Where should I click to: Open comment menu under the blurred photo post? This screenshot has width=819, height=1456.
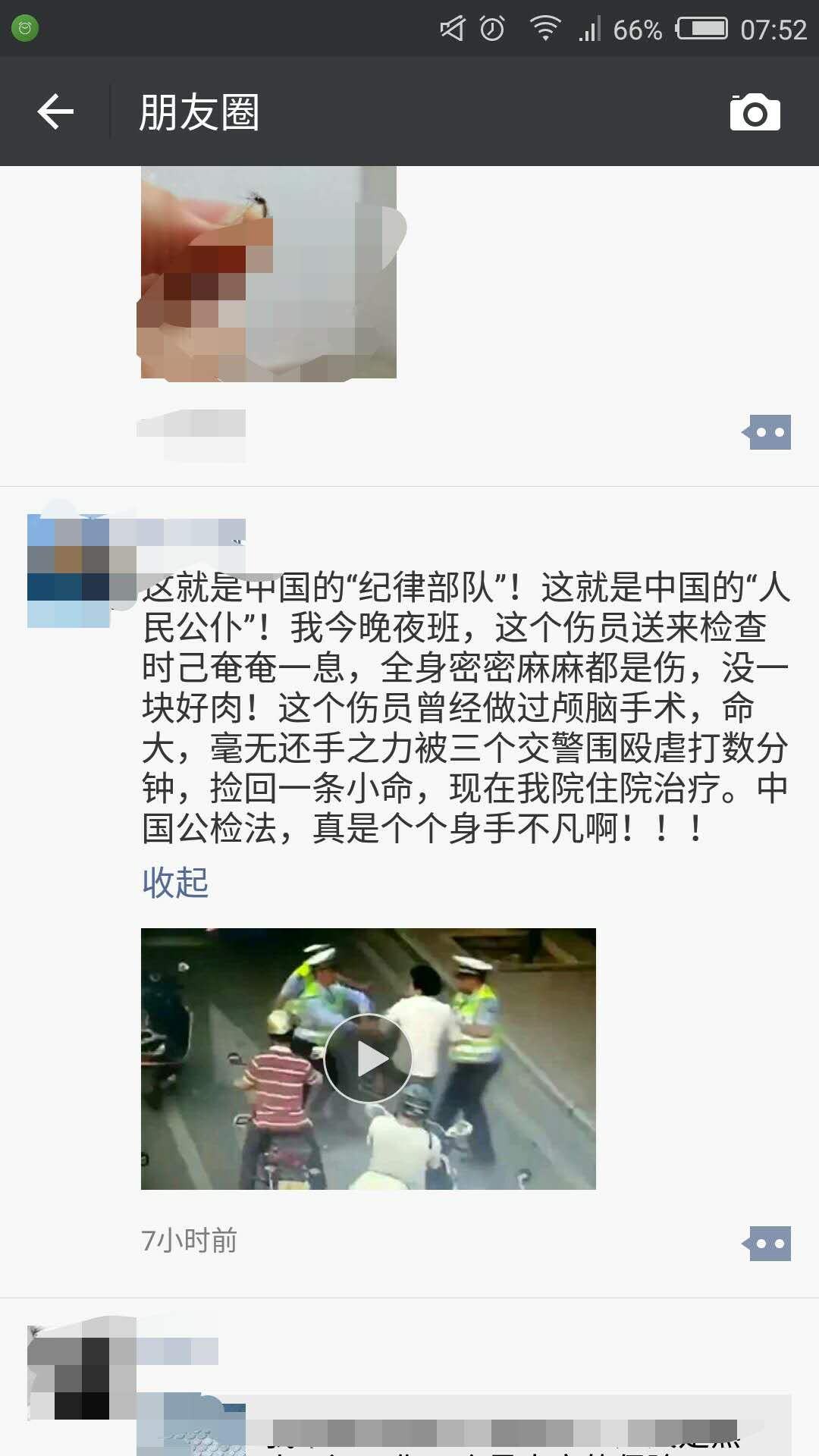click(x=768, y=432)
